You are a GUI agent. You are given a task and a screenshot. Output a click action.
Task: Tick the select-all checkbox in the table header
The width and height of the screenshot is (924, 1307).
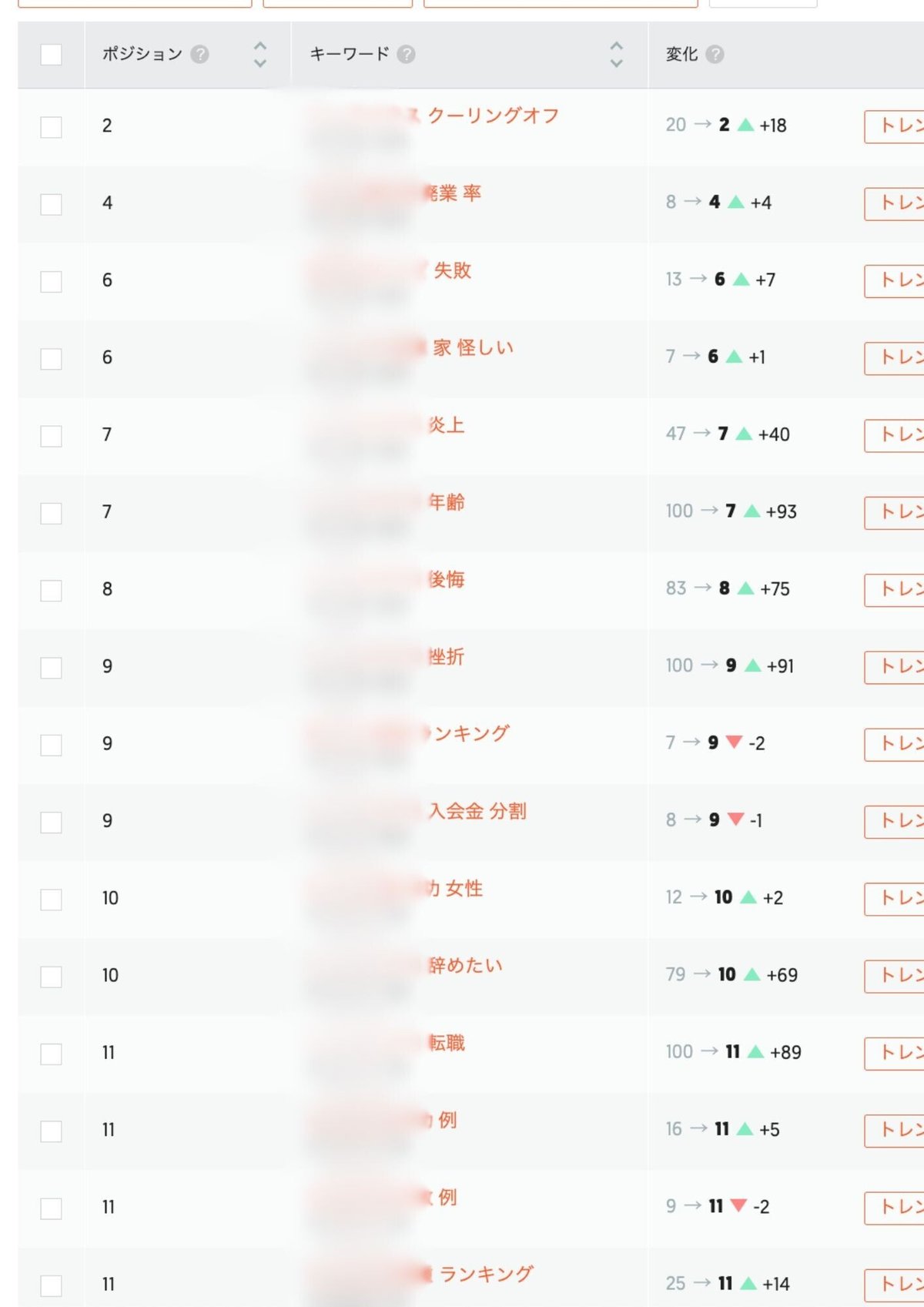[x=51, y=55]
